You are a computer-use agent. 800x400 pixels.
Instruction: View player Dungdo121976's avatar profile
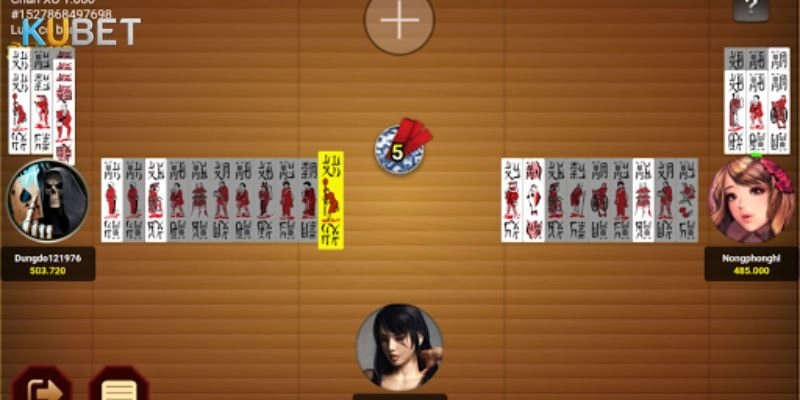point(47,202)
